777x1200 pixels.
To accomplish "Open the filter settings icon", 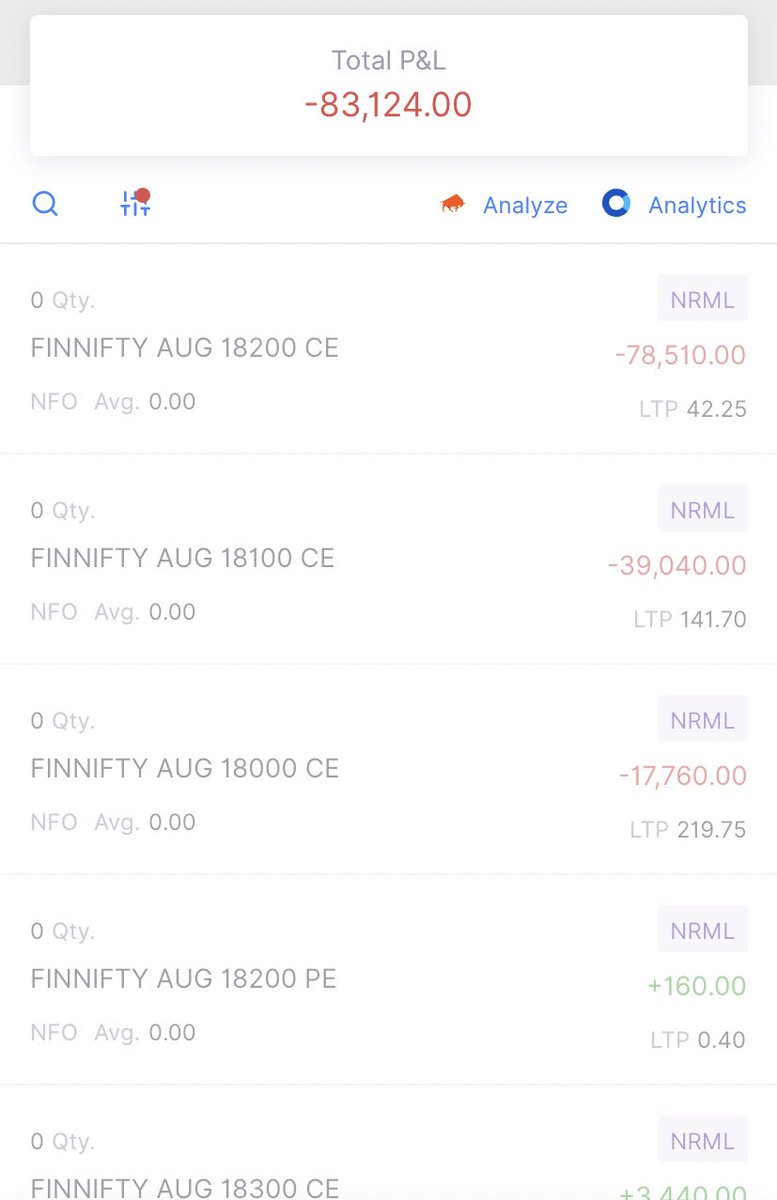I will (134, 204).
